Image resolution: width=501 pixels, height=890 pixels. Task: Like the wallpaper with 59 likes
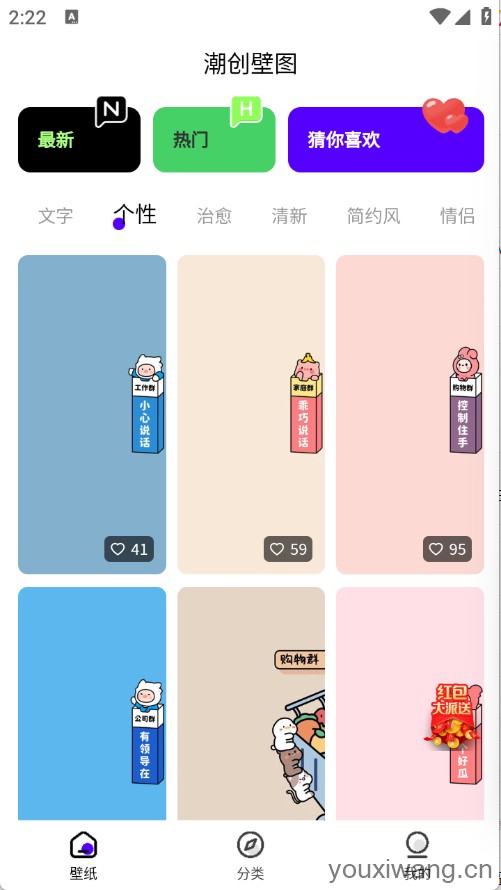(x=288, y=549)
